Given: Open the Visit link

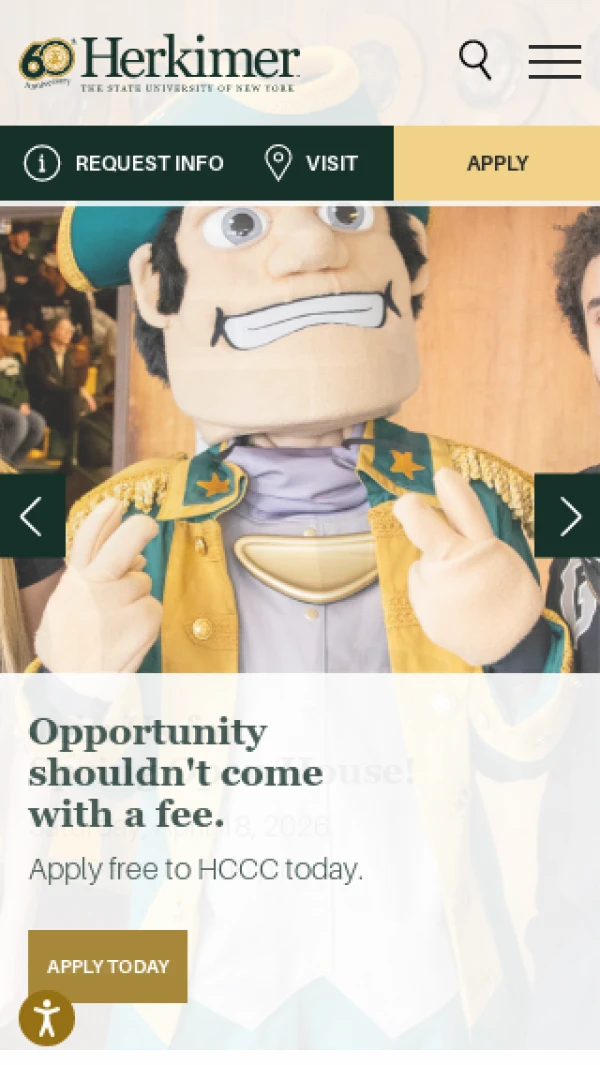Looking at the screenshot, I should click(x=311, y=163).
